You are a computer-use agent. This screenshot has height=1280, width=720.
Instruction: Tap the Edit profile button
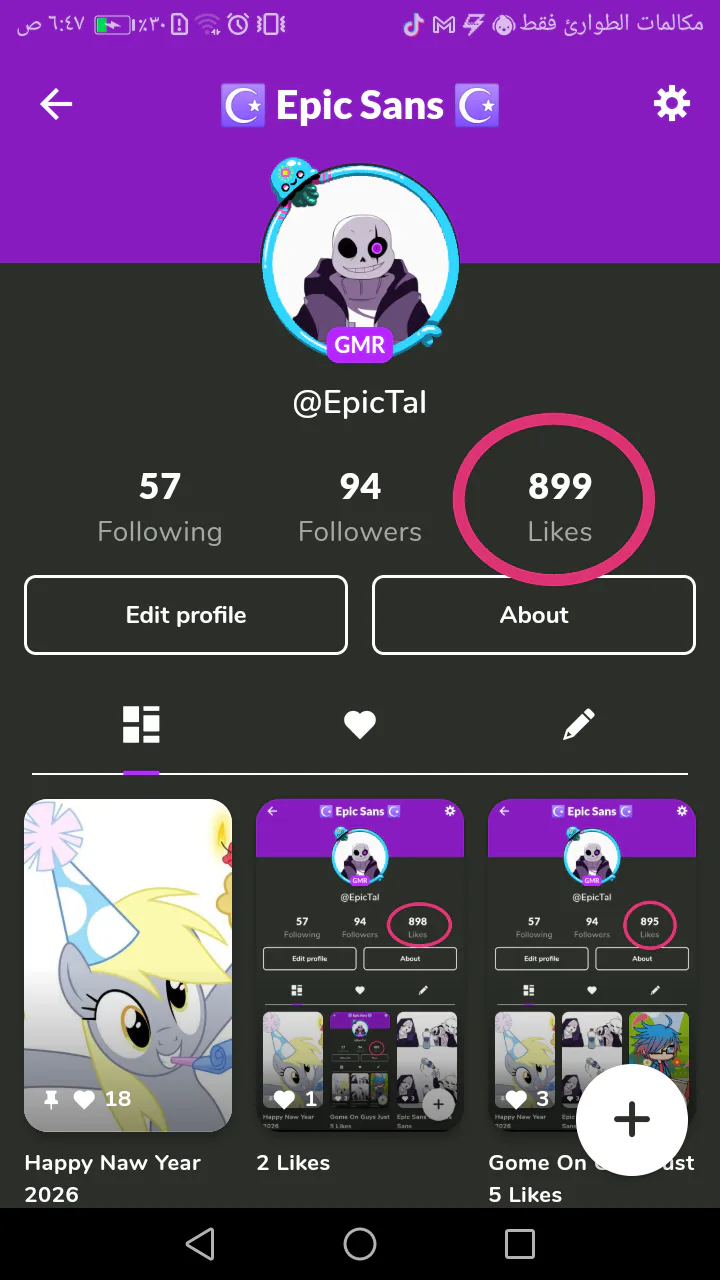tap(186, 615)
